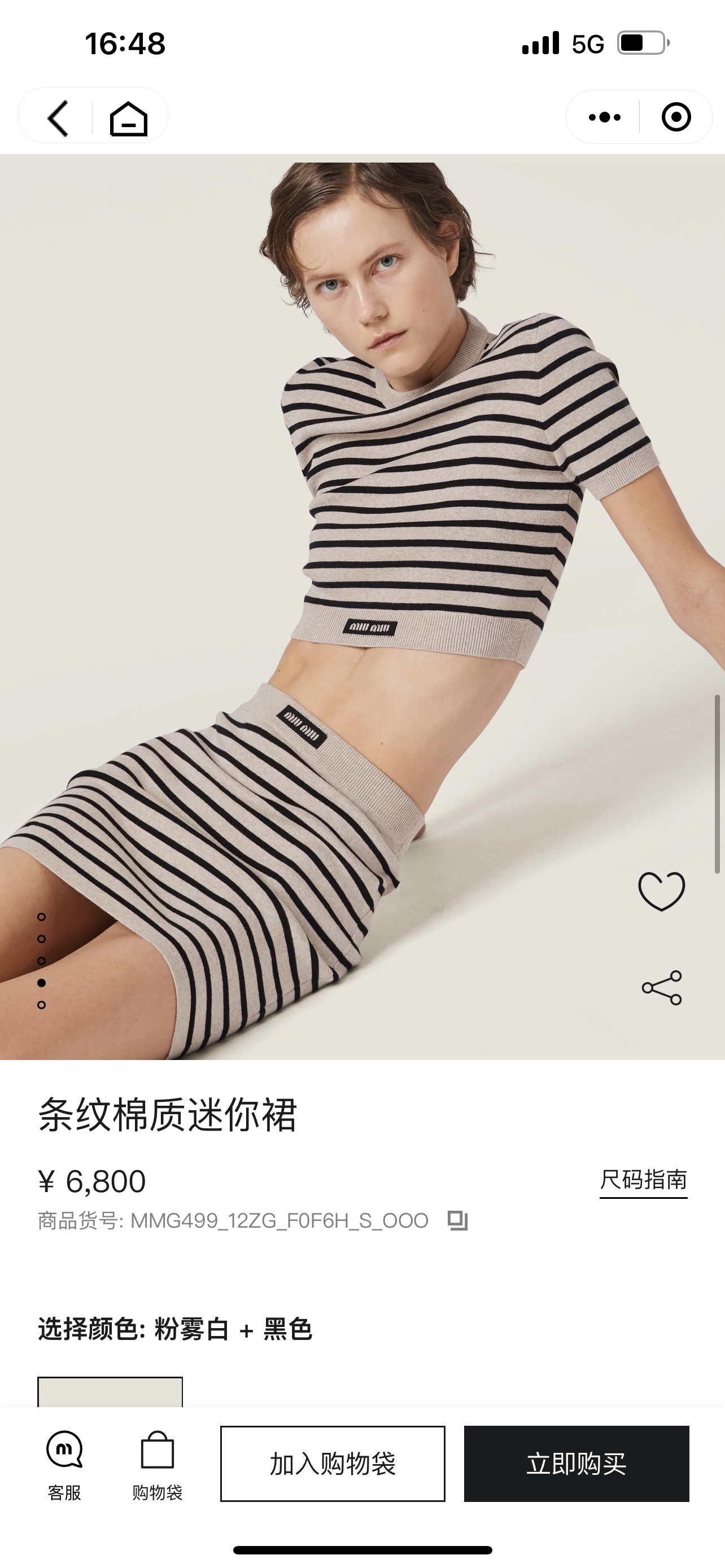Screen dimensions: 725x1568
Task: Return to the mini program home
Action: point(128,118)
